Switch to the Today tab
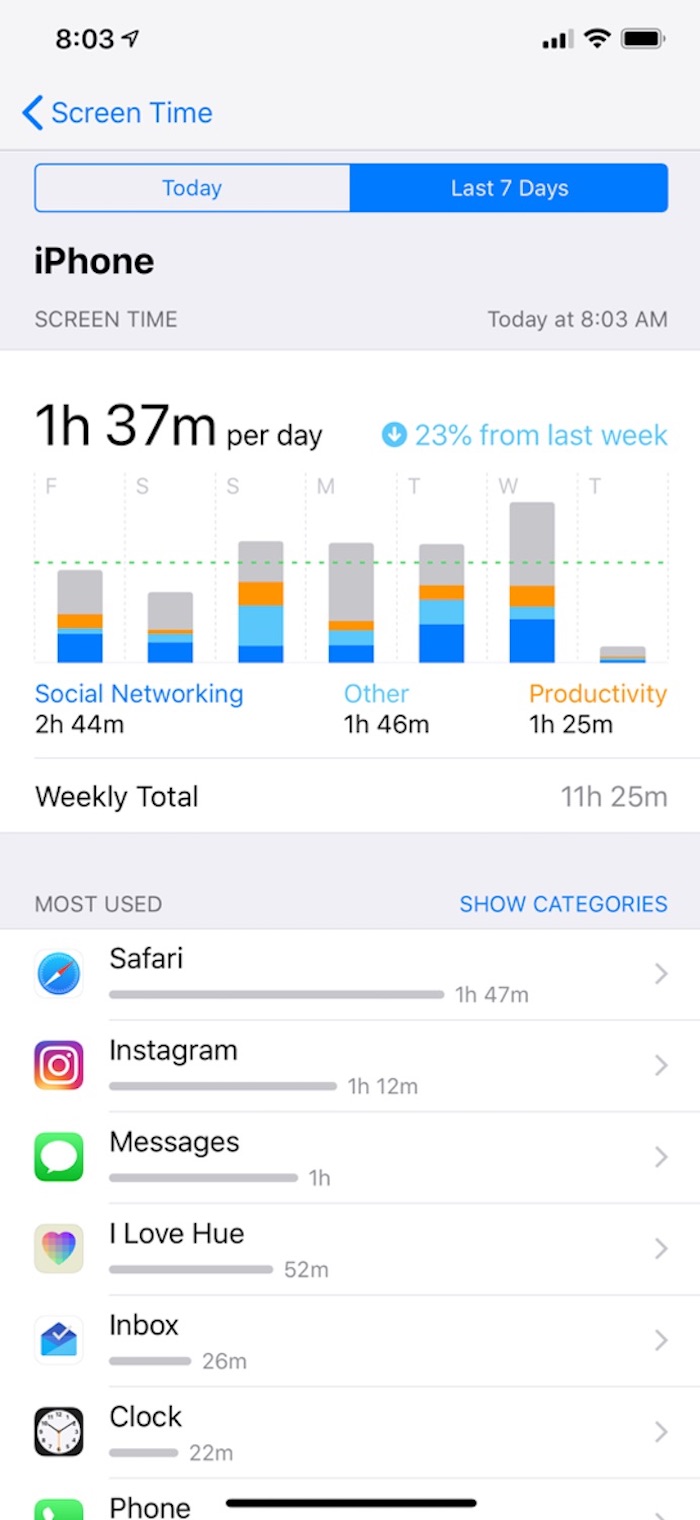 pyautogui.click(x=192, y=188)
